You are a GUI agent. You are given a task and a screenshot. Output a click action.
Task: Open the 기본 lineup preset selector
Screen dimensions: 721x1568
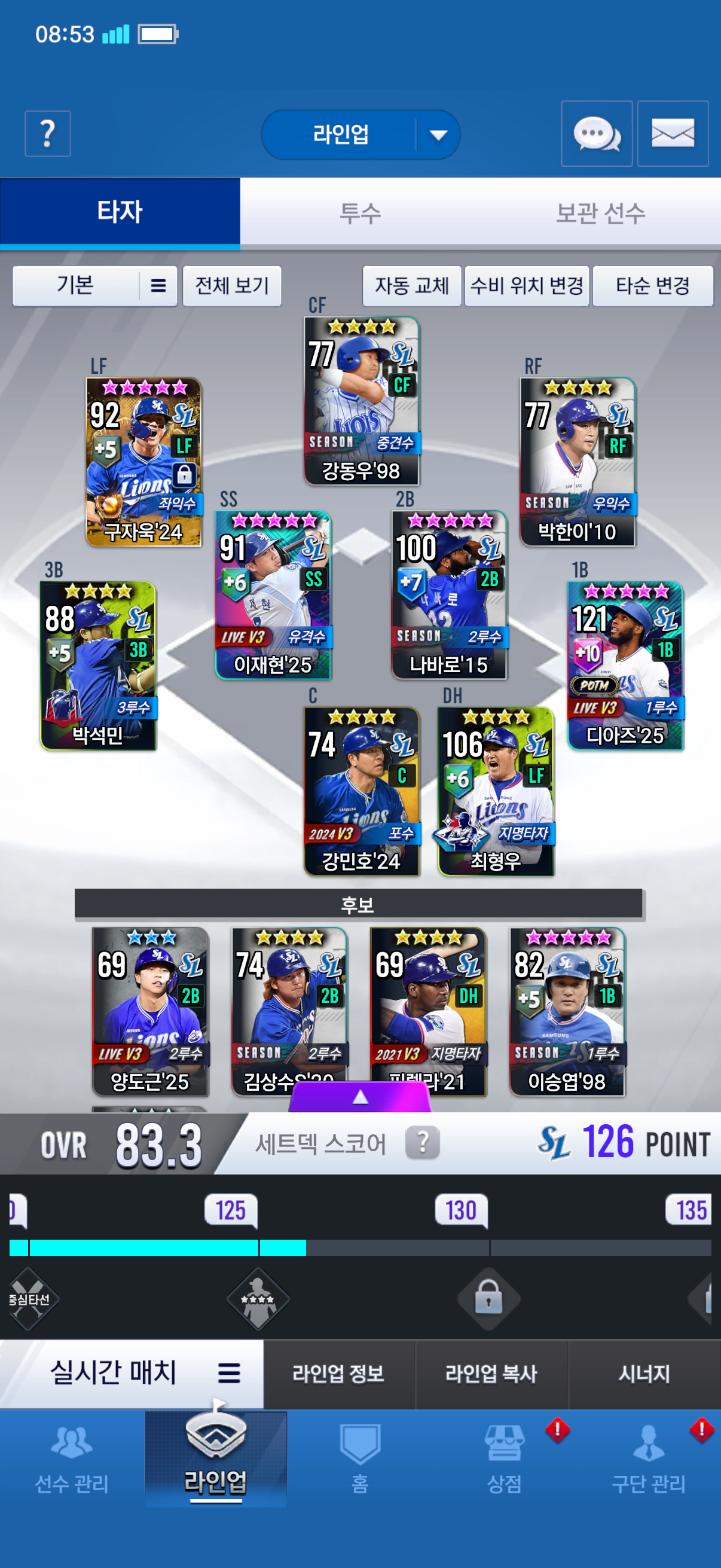click(x=94, y=285)
